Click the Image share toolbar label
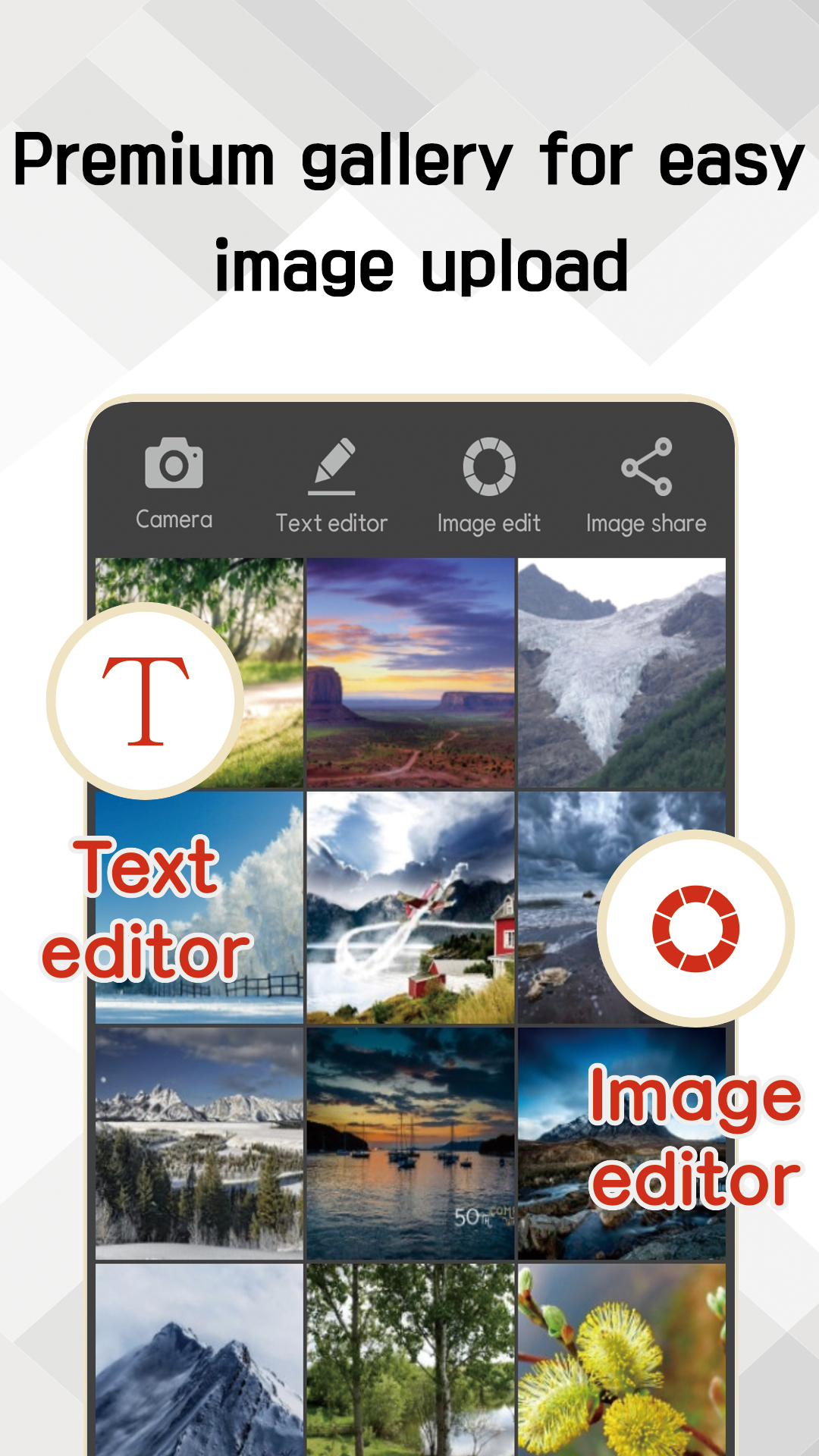Viewport: 819px width, 1456px height. pyautogui.click(x=645, y=523)
